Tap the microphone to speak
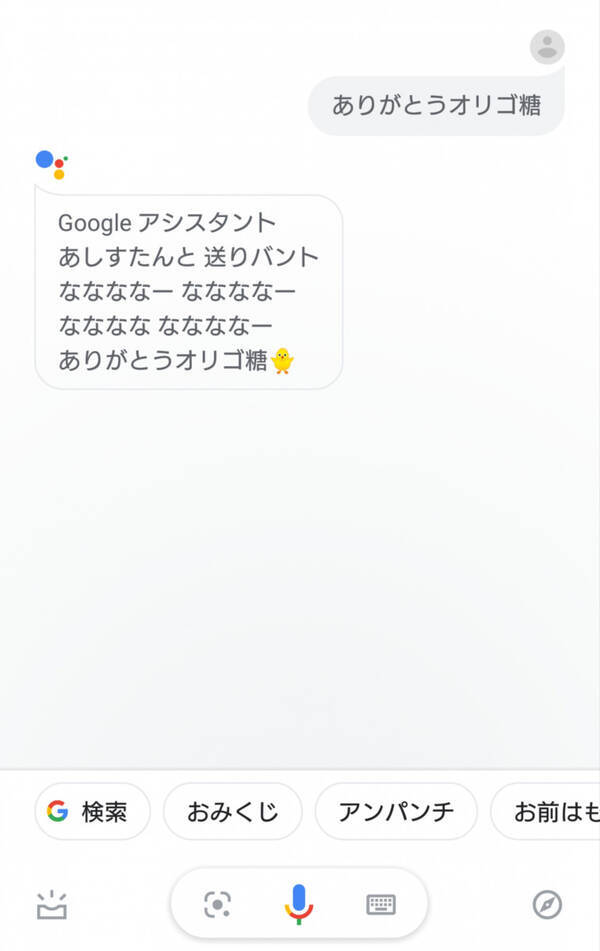 (298, 905)
